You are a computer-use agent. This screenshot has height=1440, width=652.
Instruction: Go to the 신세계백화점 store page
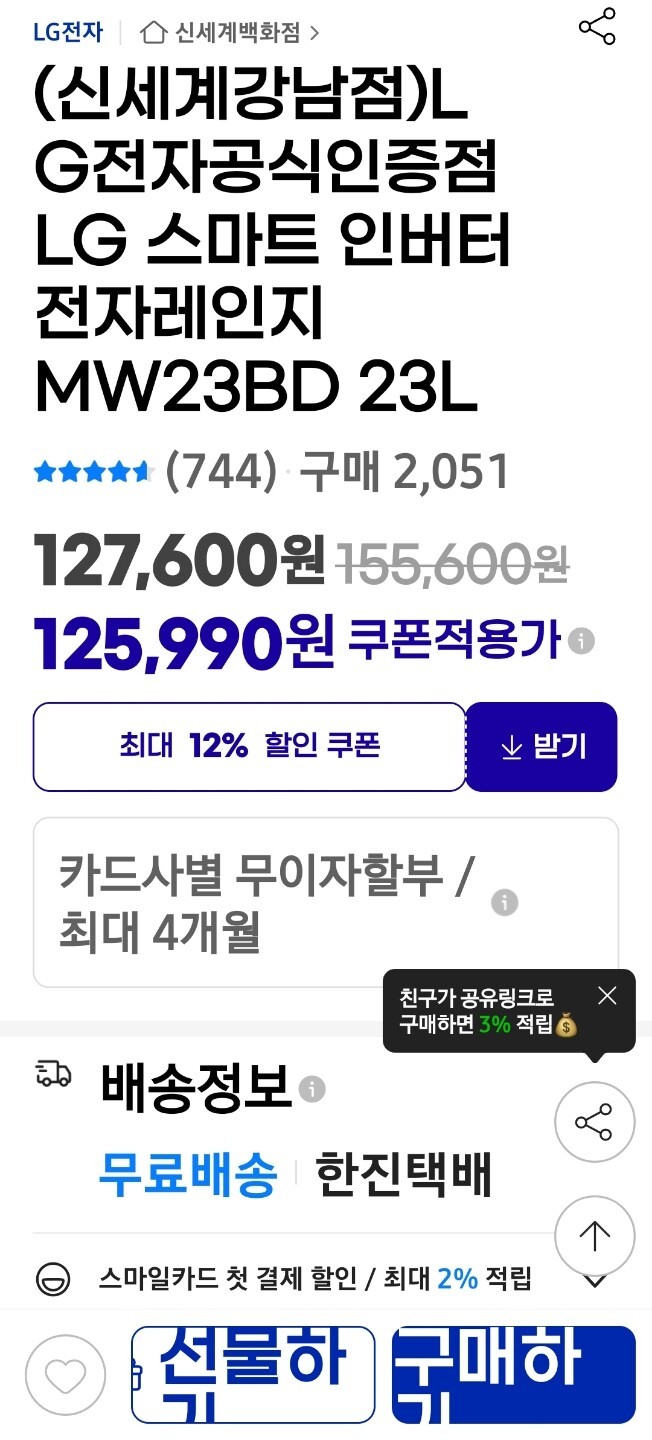(231, 32)
